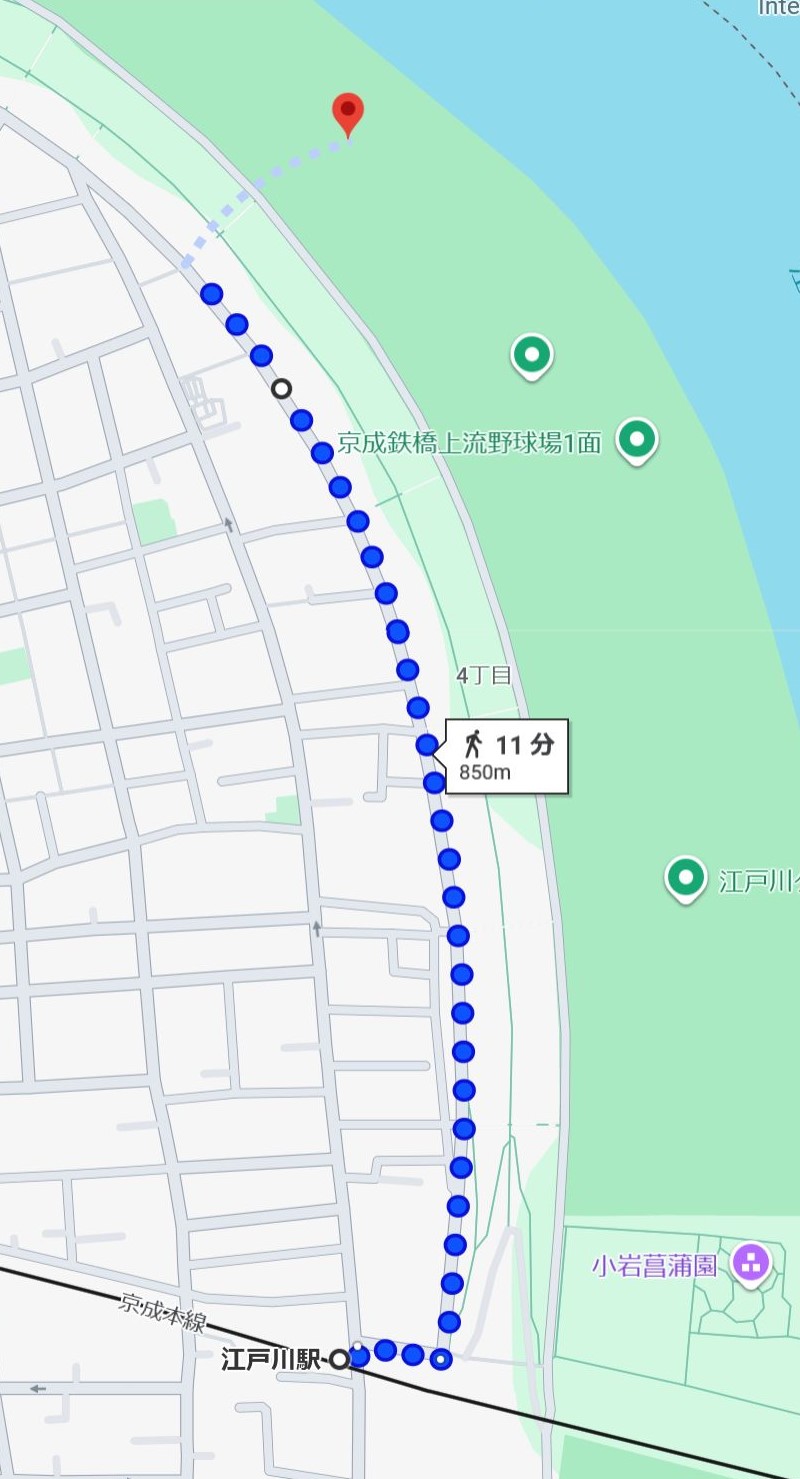Open the 京成鉄橋上流野球場1面 place marker
800x1479 pixels.
click(636, 439)
